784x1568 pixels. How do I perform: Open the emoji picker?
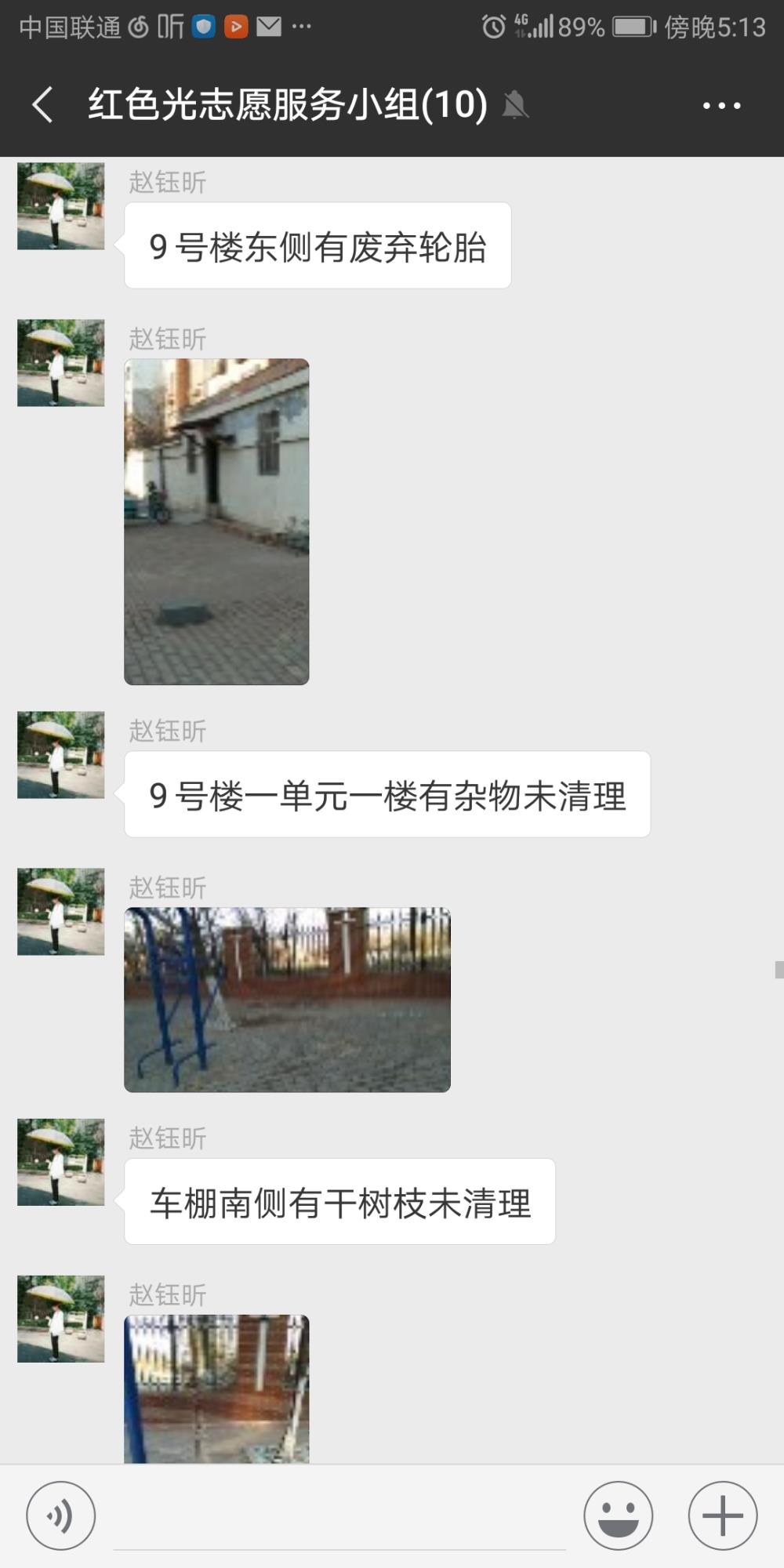tap(618, 1515)
